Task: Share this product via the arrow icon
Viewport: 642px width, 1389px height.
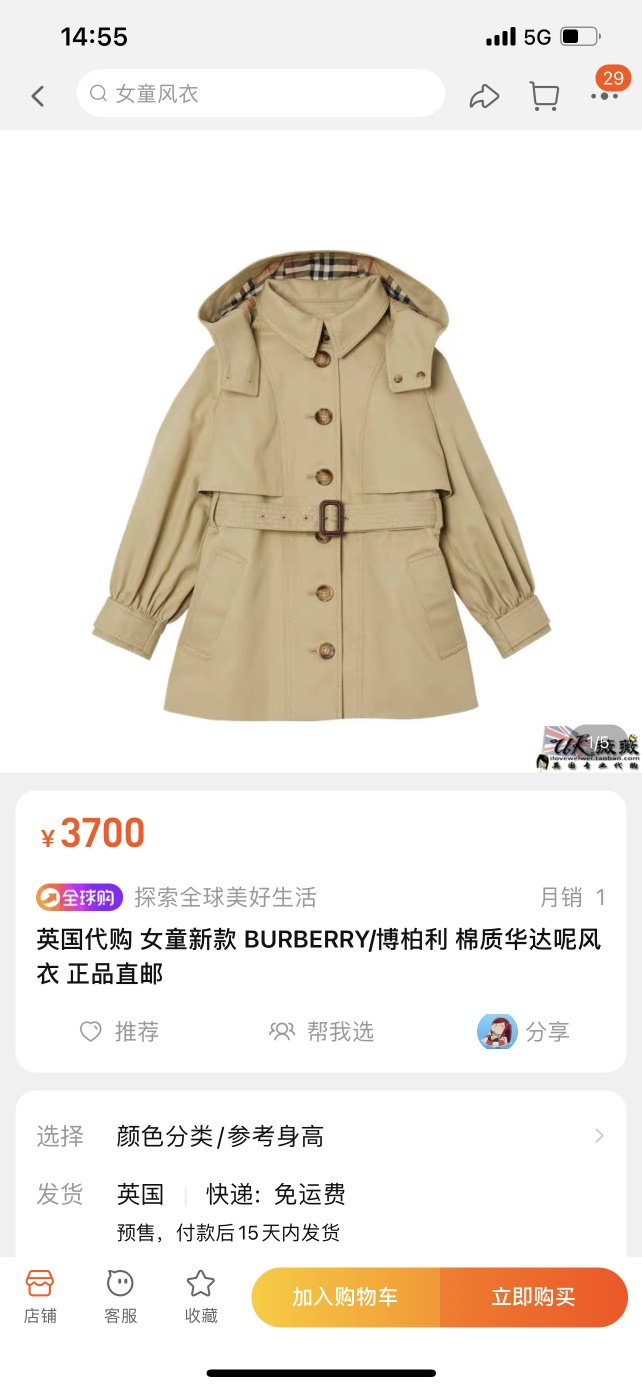Action: click(x=484, y=96)
